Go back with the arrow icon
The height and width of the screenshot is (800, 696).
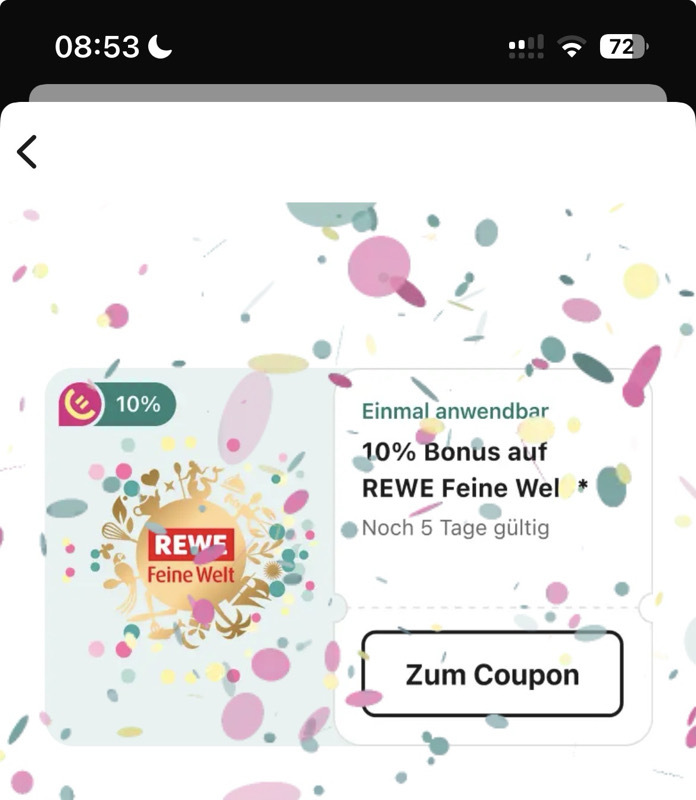click(x=27, y=151)
